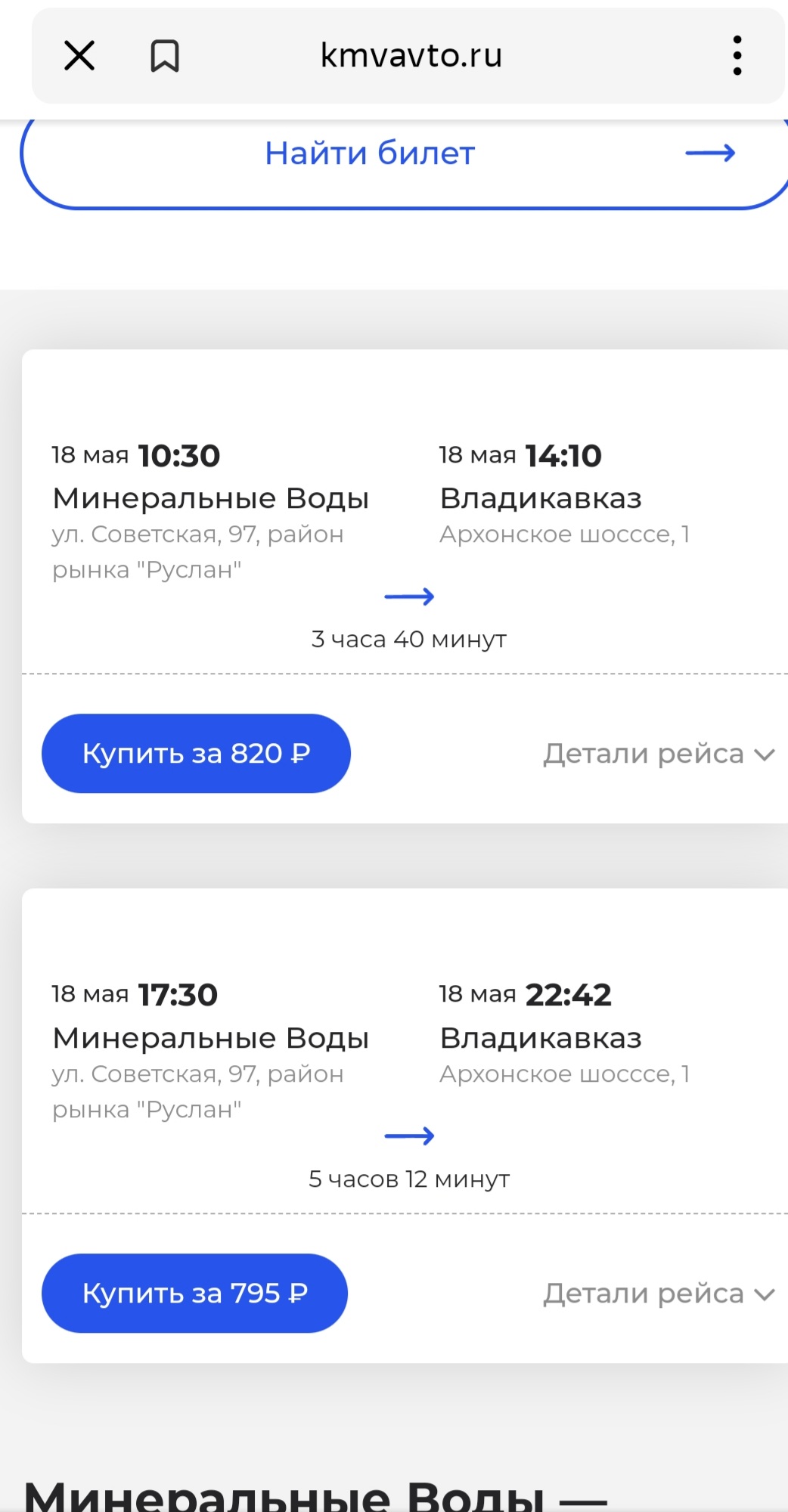The width and height of the screenshot is (788, 1512).
Task: Buy the 10:30 trip for 820 ₽
Action: click(196, 754)
